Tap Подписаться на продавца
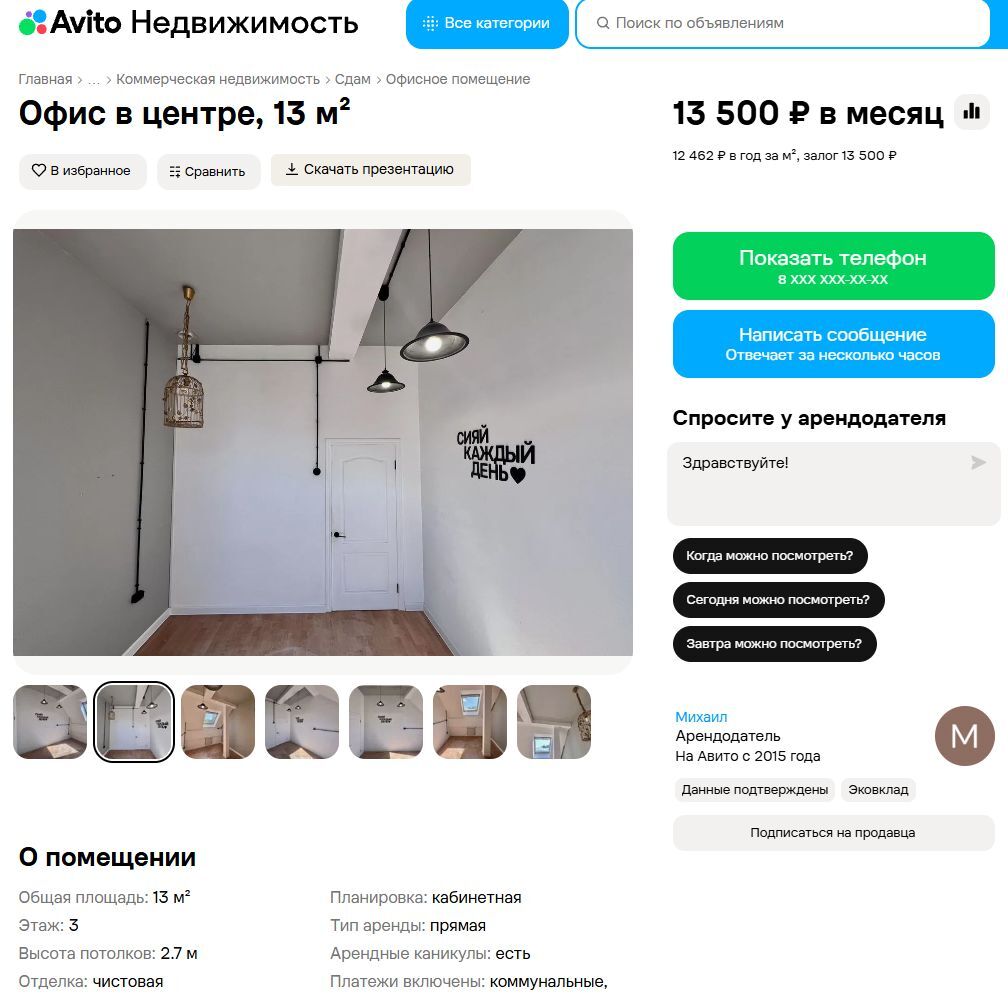This screenshot has width=1008, height=995. click(833, 833)
